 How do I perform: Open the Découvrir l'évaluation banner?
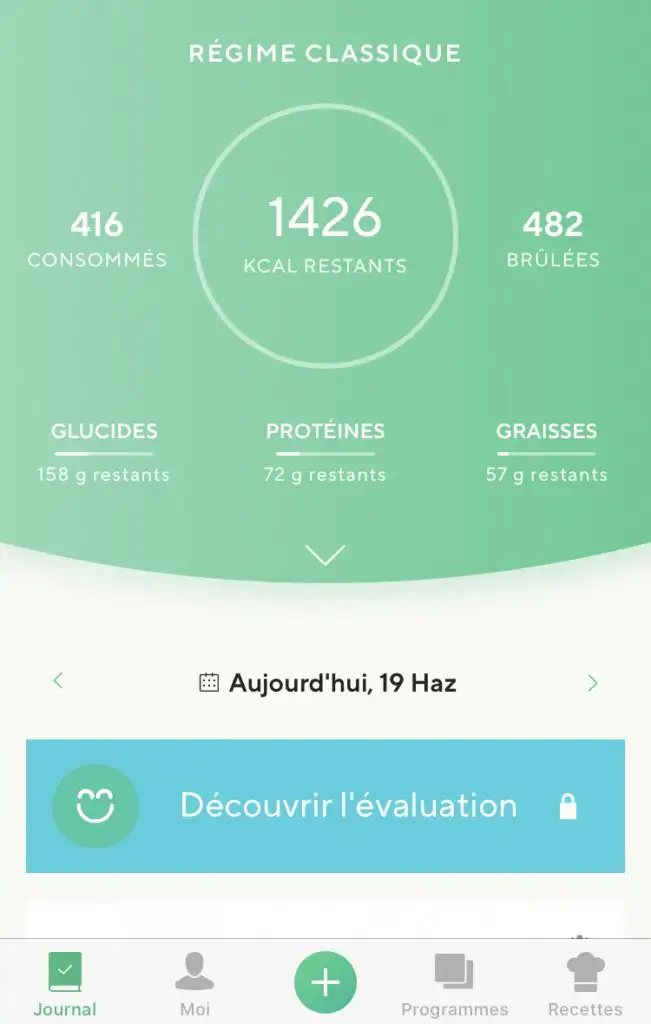click(325, 806)
